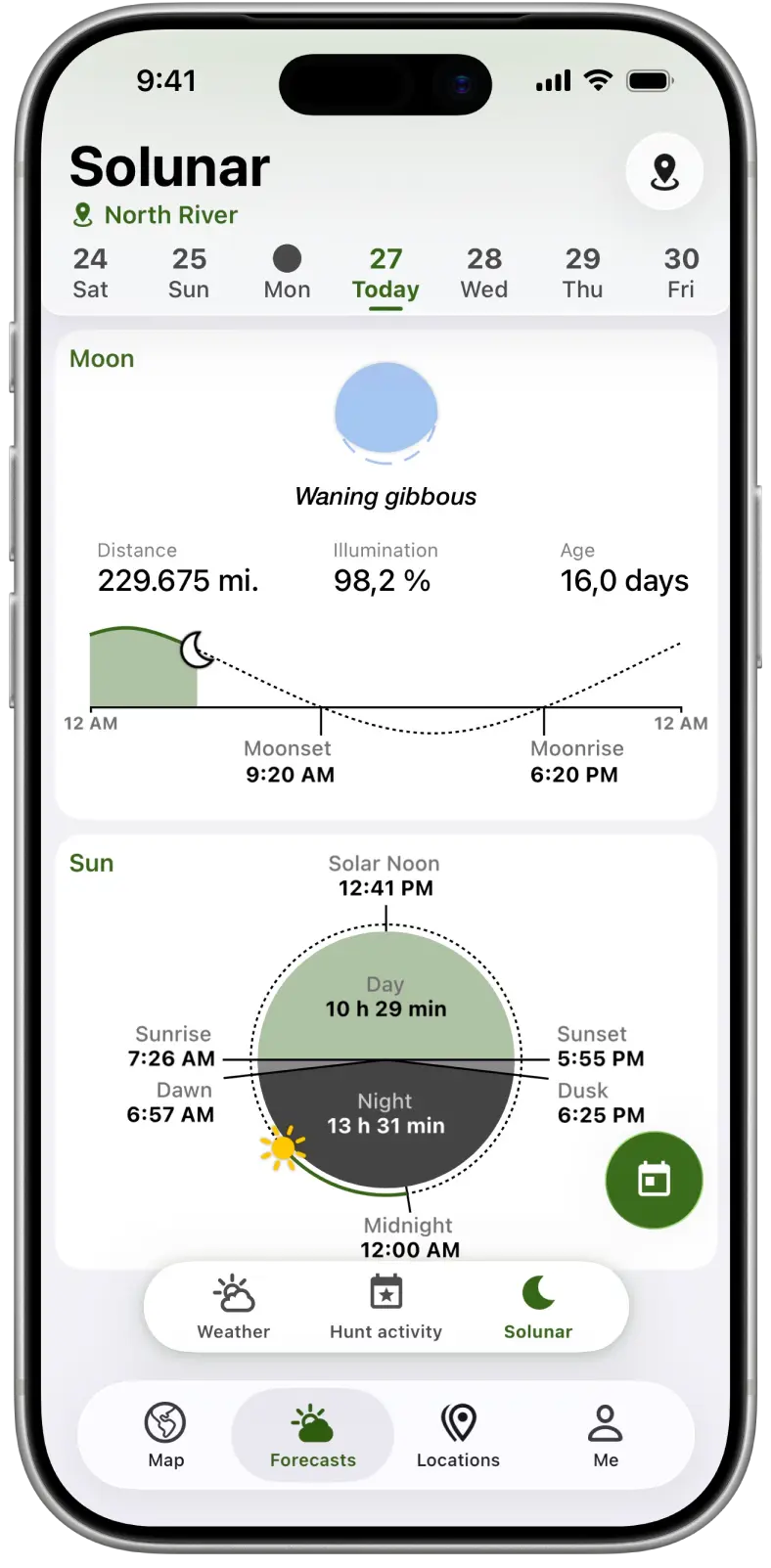This screenshot has width=771, height=1568.
Task: Select Sunday the 25th
Action: 189,273
